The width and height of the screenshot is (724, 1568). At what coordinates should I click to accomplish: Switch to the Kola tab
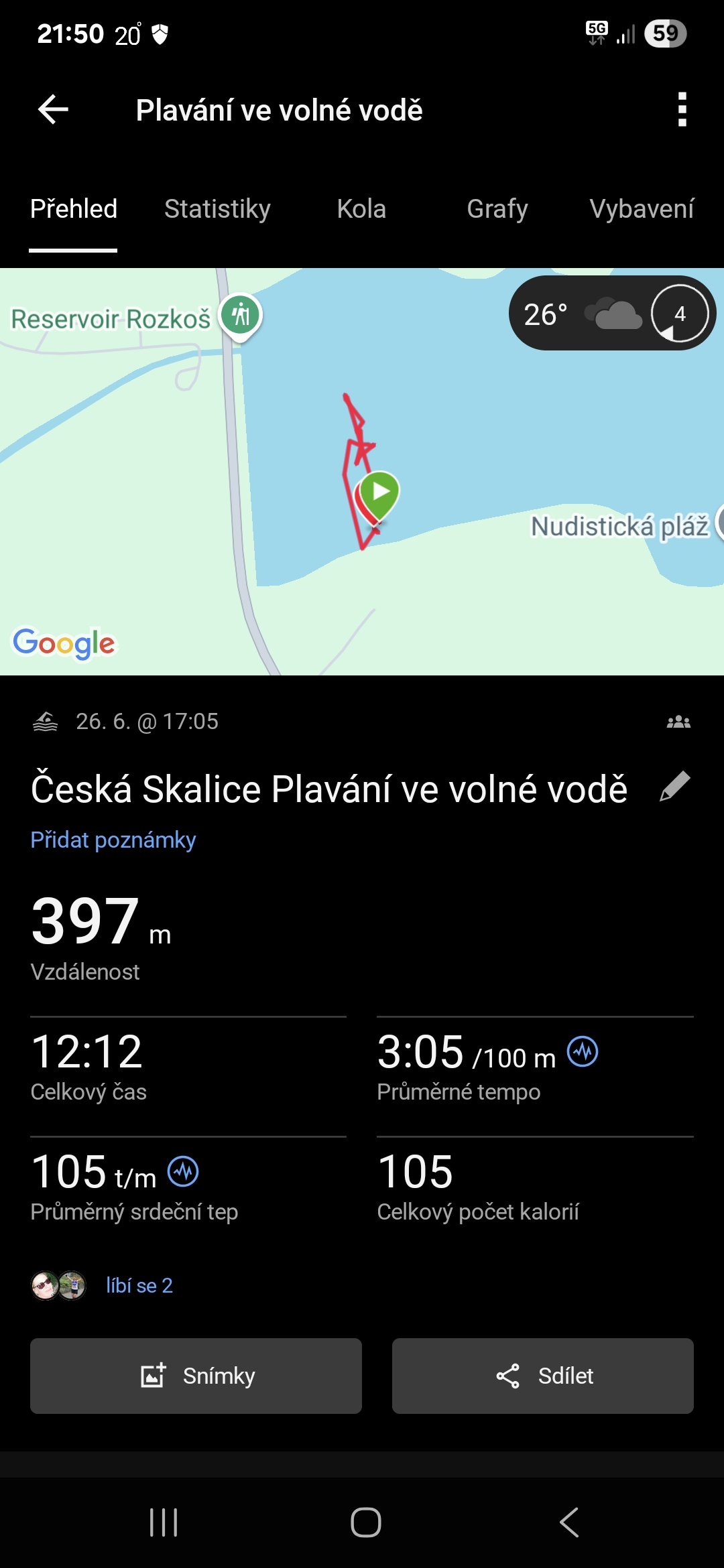[361, 209]
